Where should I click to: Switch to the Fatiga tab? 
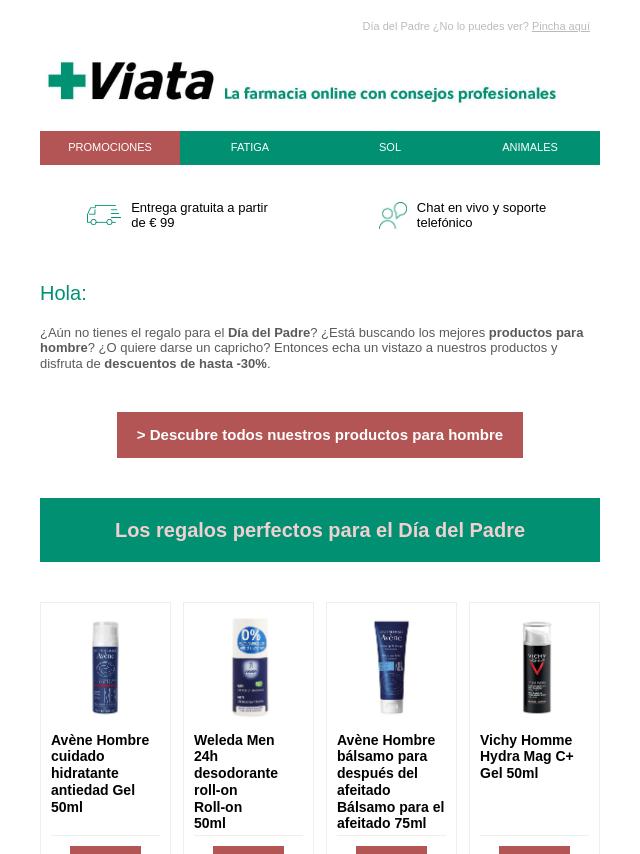click(250, 148)
